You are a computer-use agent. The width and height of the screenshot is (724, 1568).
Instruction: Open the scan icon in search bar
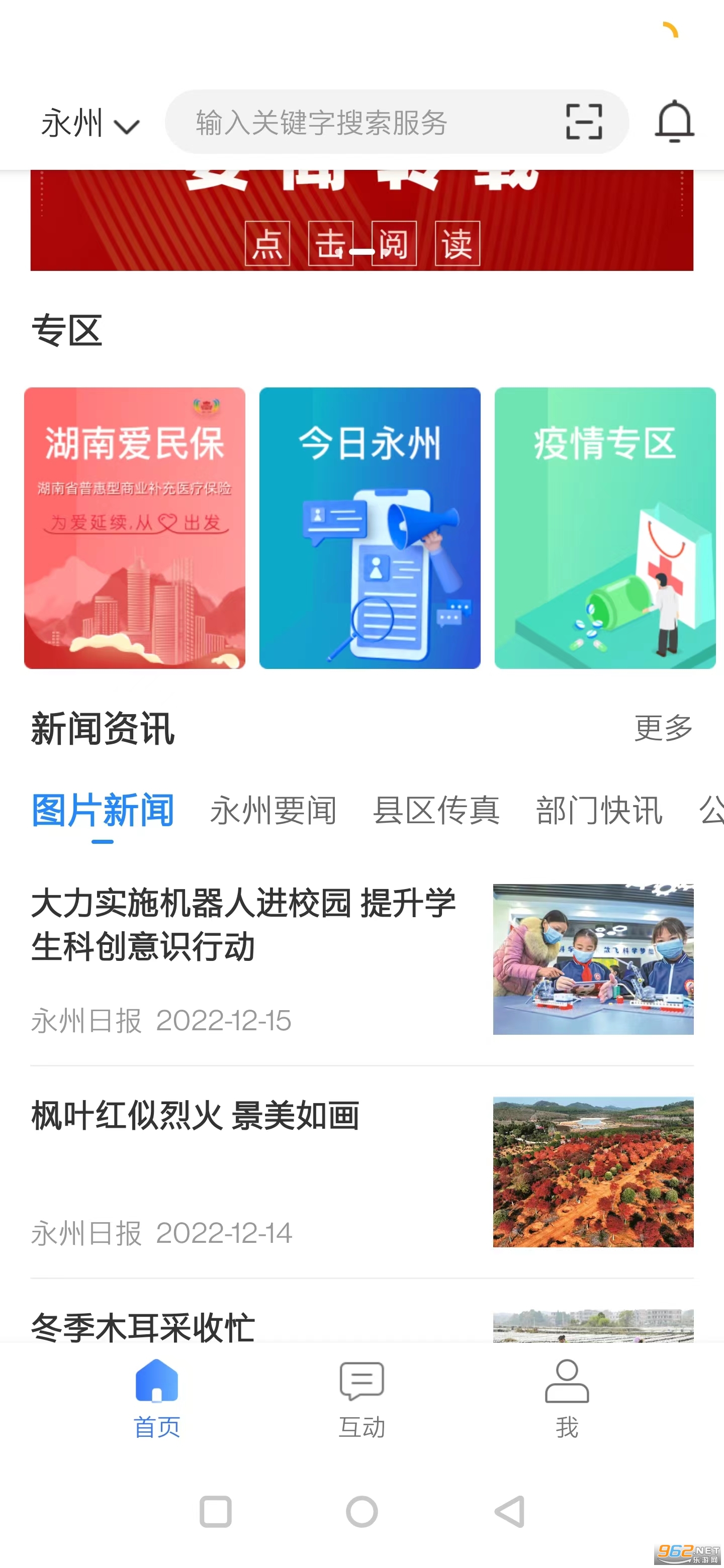[583, 122]
